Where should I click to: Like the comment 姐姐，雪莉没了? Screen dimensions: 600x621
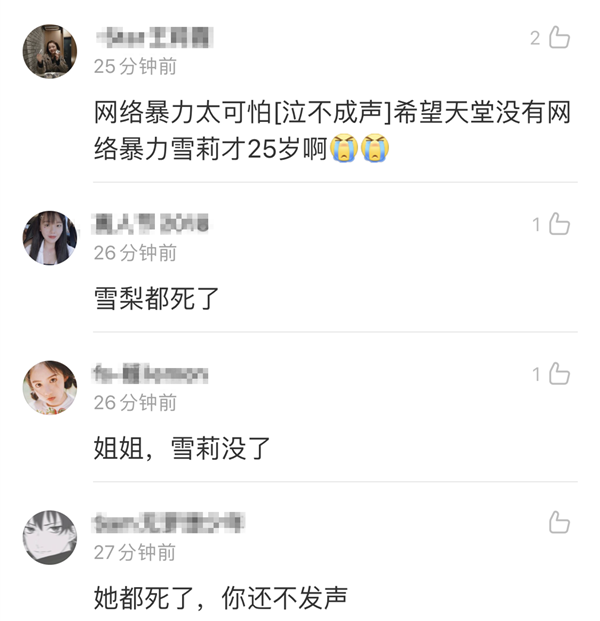point(558,374)
